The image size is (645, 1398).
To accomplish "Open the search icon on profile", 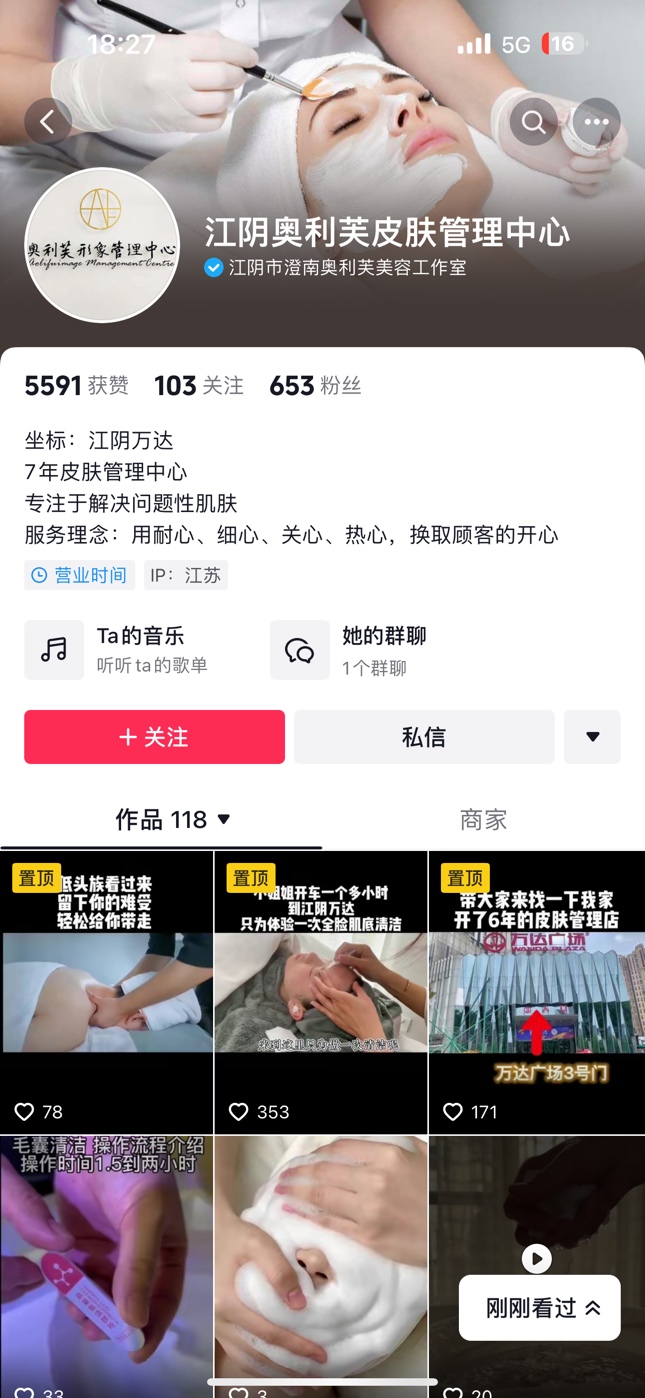I will 533,122.
